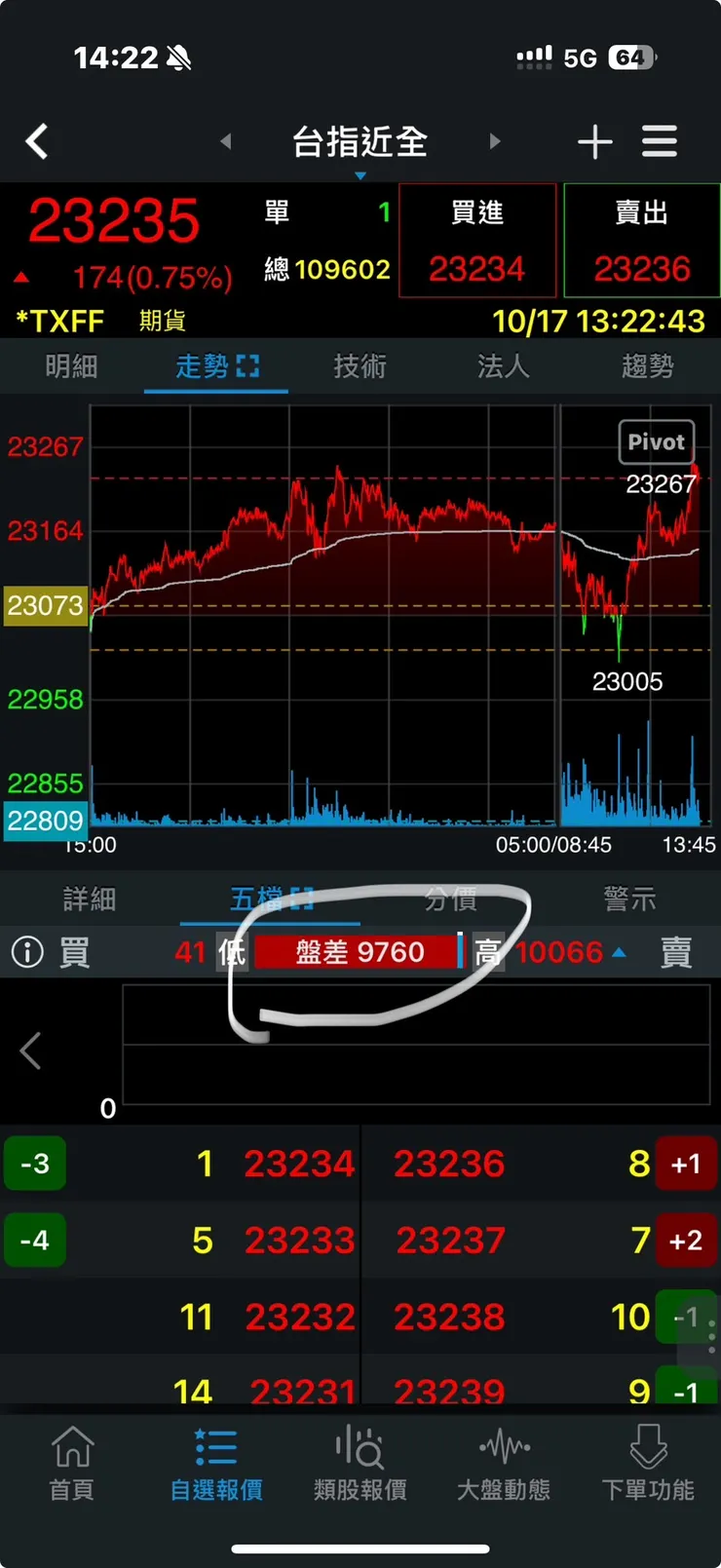Open 類股報價 in the bottom bar

coord(360,1463)
